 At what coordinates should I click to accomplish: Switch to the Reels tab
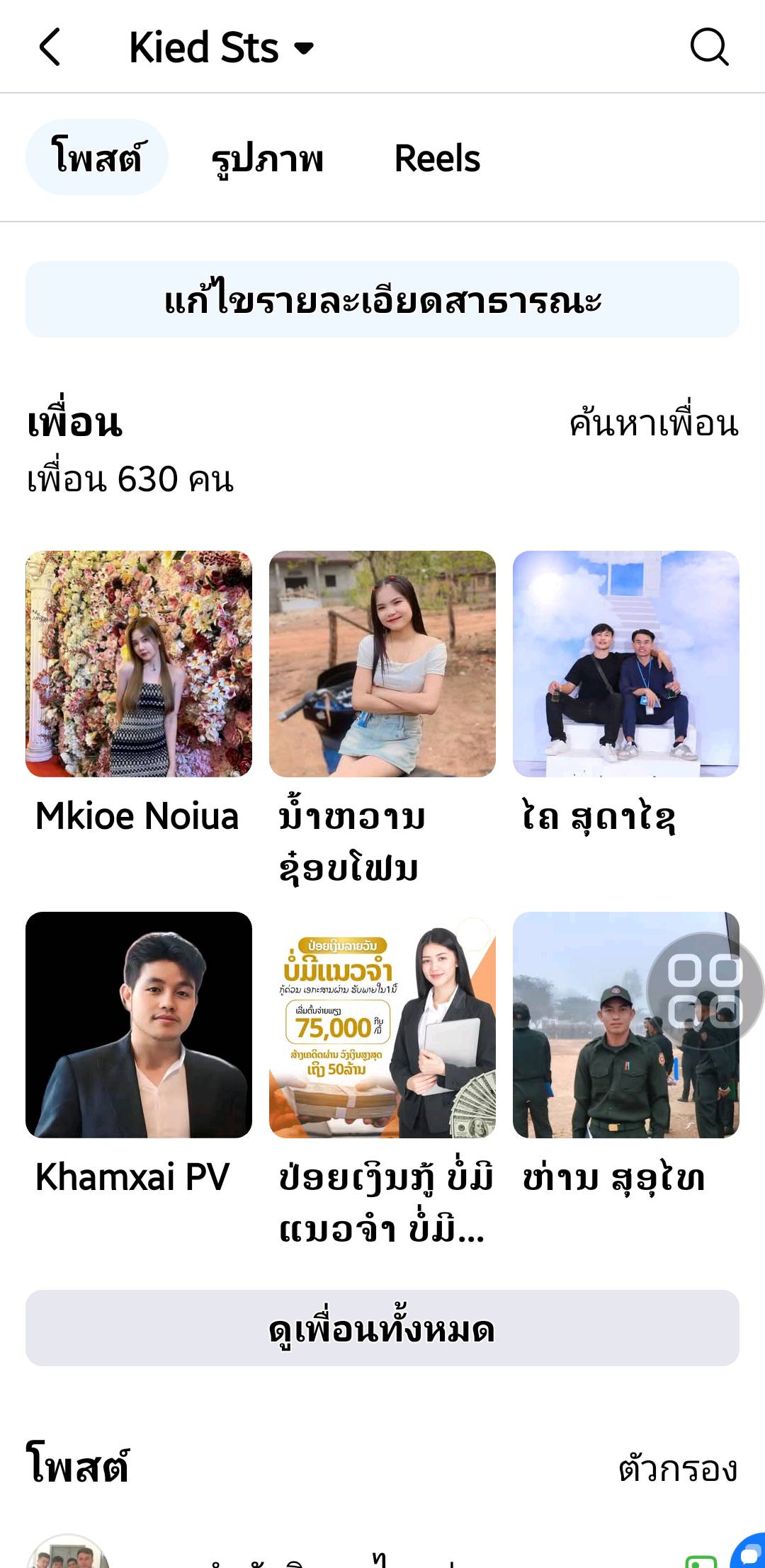pyautogui.click(x=437, y=159)
